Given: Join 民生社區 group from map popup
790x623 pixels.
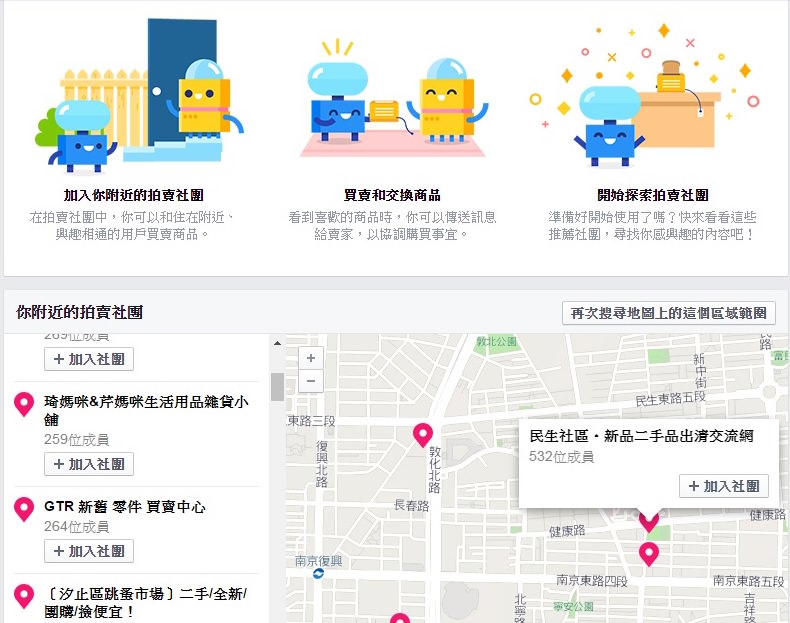Looking at the screenshot, I should (724, 486).
